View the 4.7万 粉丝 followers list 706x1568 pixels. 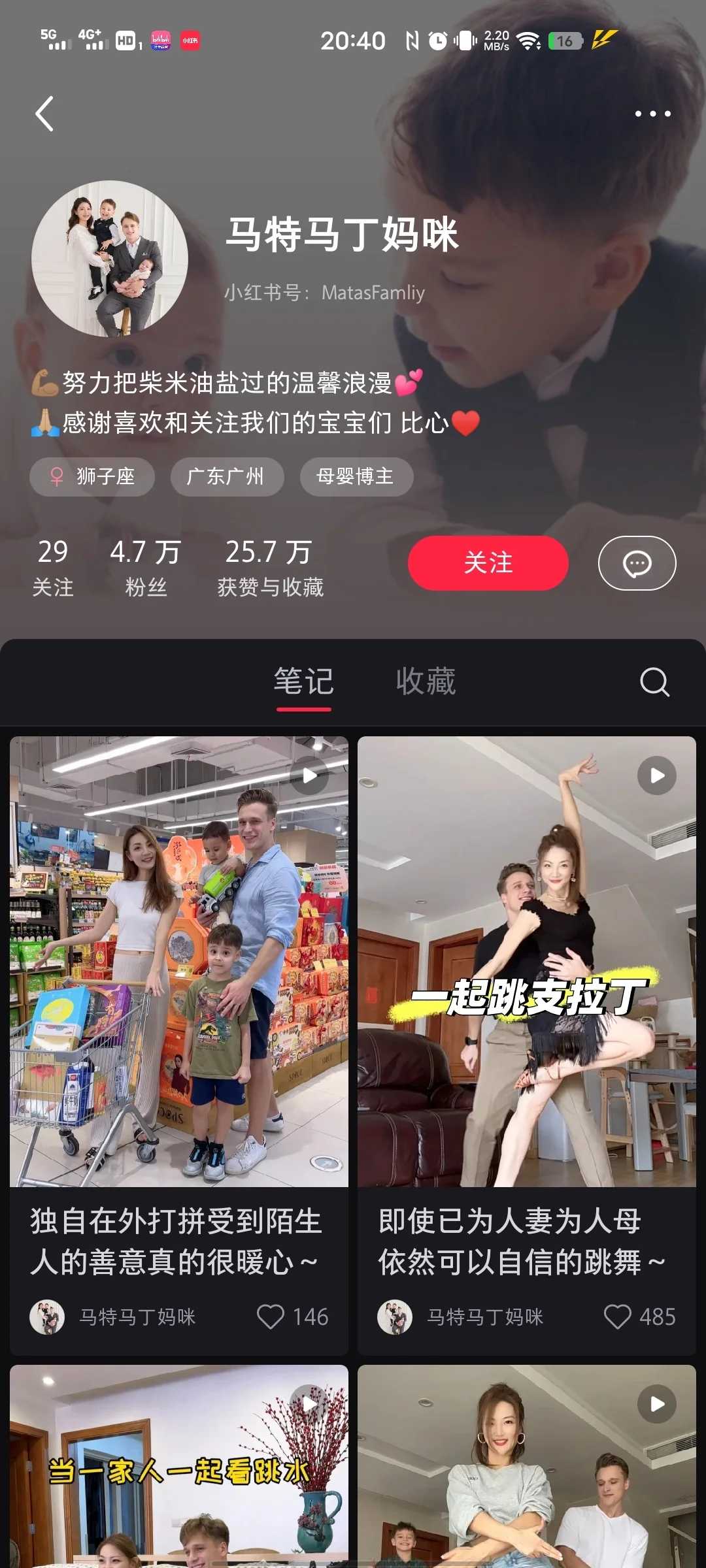(145, 567)
